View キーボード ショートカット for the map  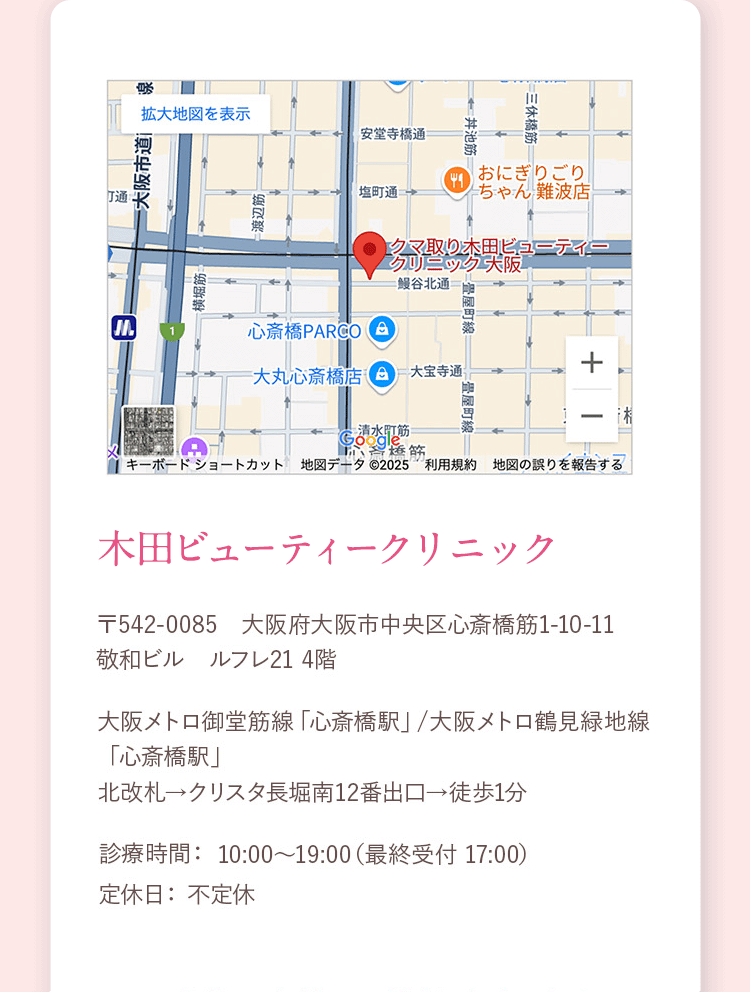[x=205, y=465]
